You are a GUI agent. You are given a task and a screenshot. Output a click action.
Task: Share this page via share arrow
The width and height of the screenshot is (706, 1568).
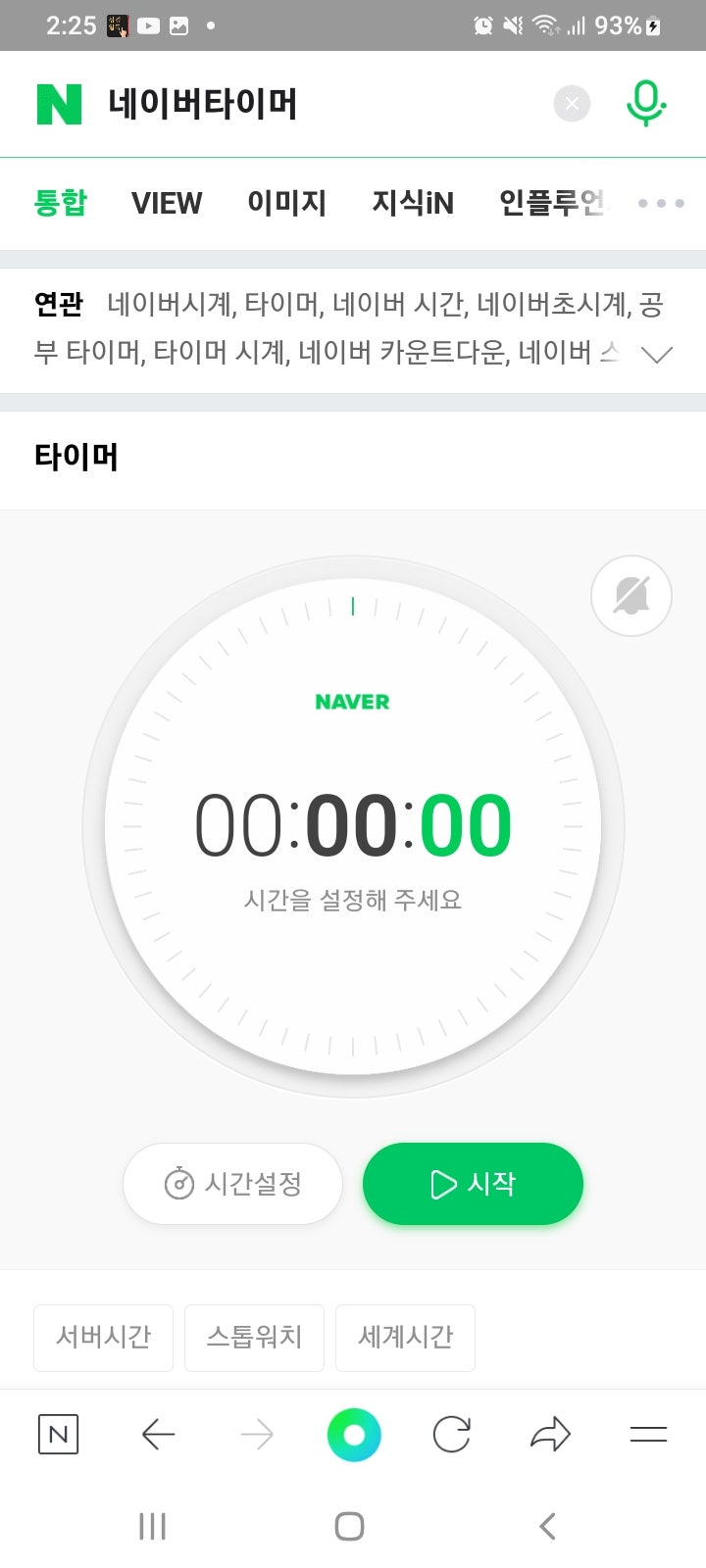click(550, 1435)
